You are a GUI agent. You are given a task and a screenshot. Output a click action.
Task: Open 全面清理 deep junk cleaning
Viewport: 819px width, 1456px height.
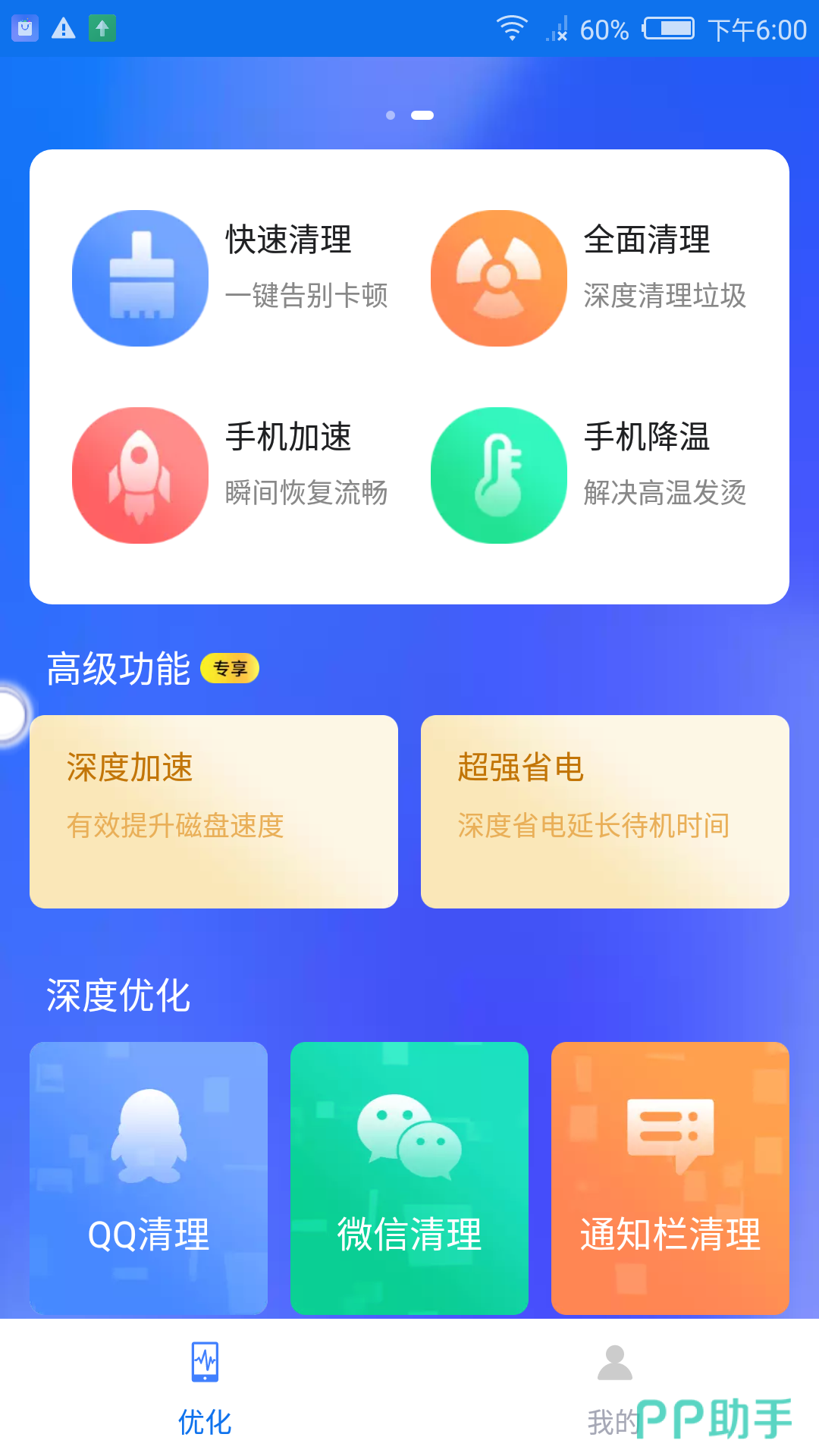point(588,278)
